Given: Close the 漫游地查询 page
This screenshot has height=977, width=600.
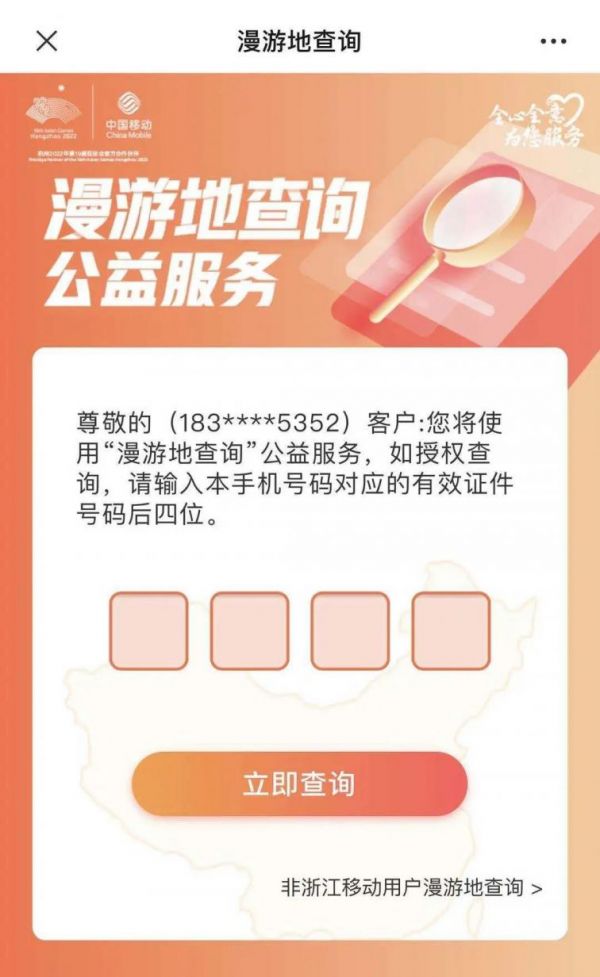Looking at the screenshot, I should [47, 41].
